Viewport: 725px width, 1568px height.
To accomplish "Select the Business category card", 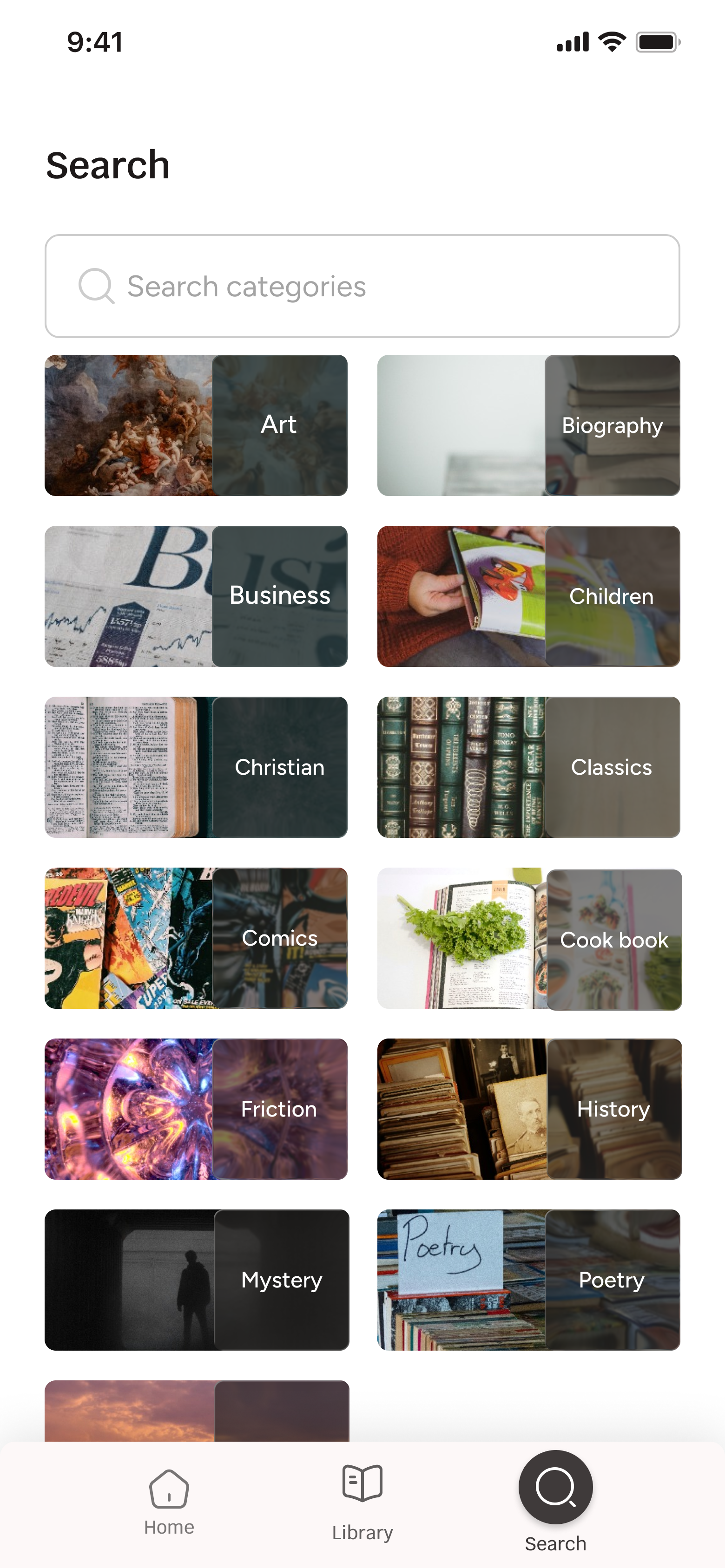I will (196, 596).
